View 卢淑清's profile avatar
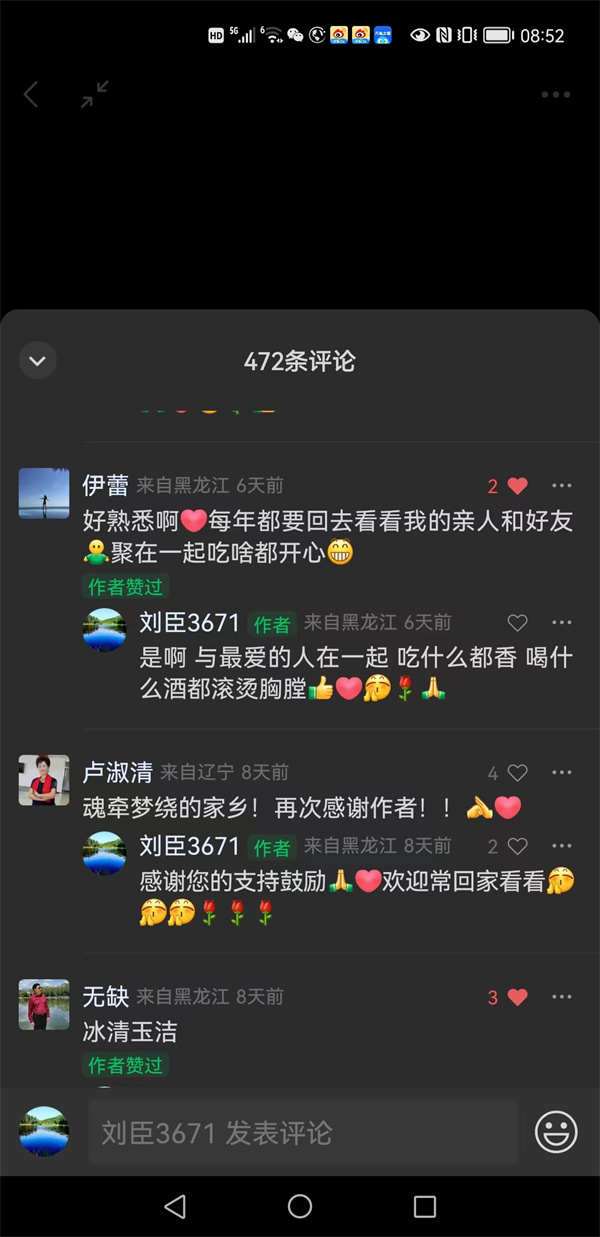This screenshot has height=1237, width=600. 44,780
